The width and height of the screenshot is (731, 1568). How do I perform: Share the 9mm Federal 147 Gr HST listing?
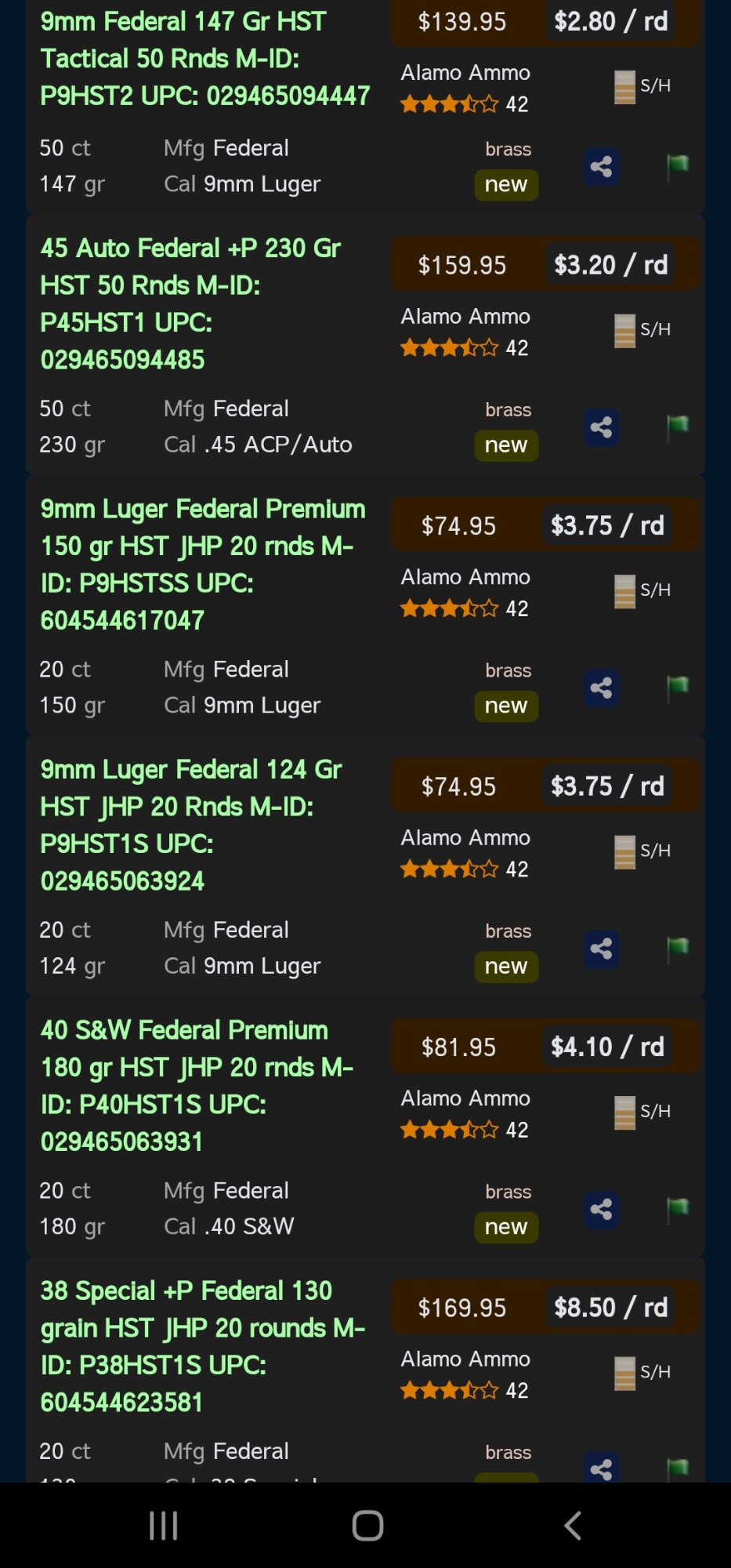tap(601, 166)
